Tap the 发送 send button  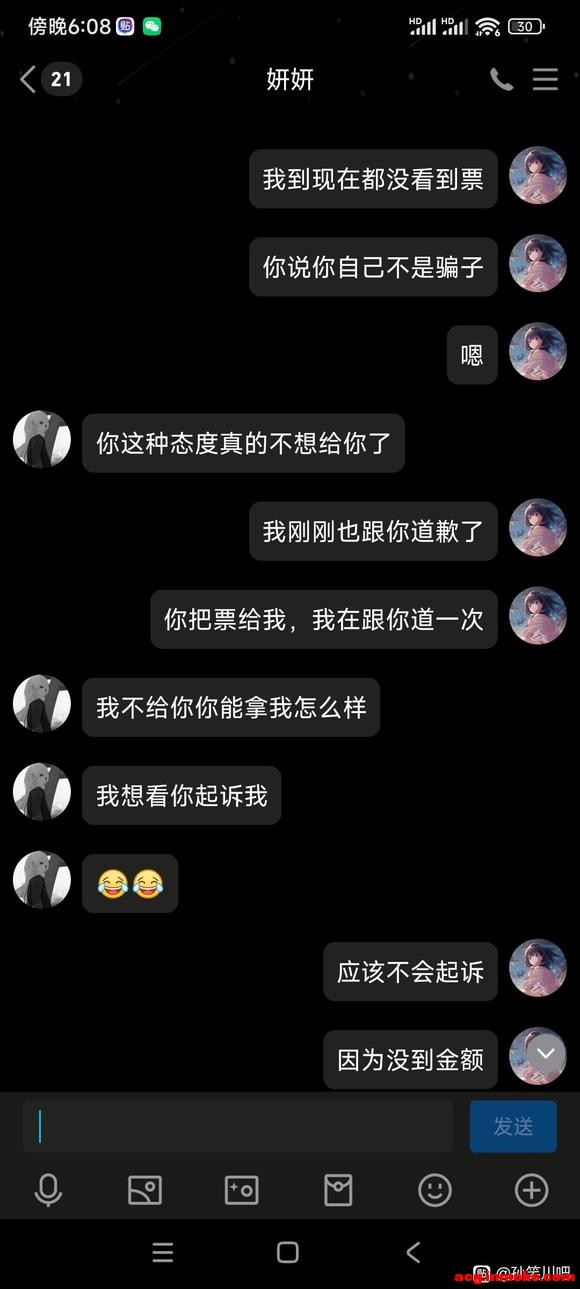click(513, 1127)
